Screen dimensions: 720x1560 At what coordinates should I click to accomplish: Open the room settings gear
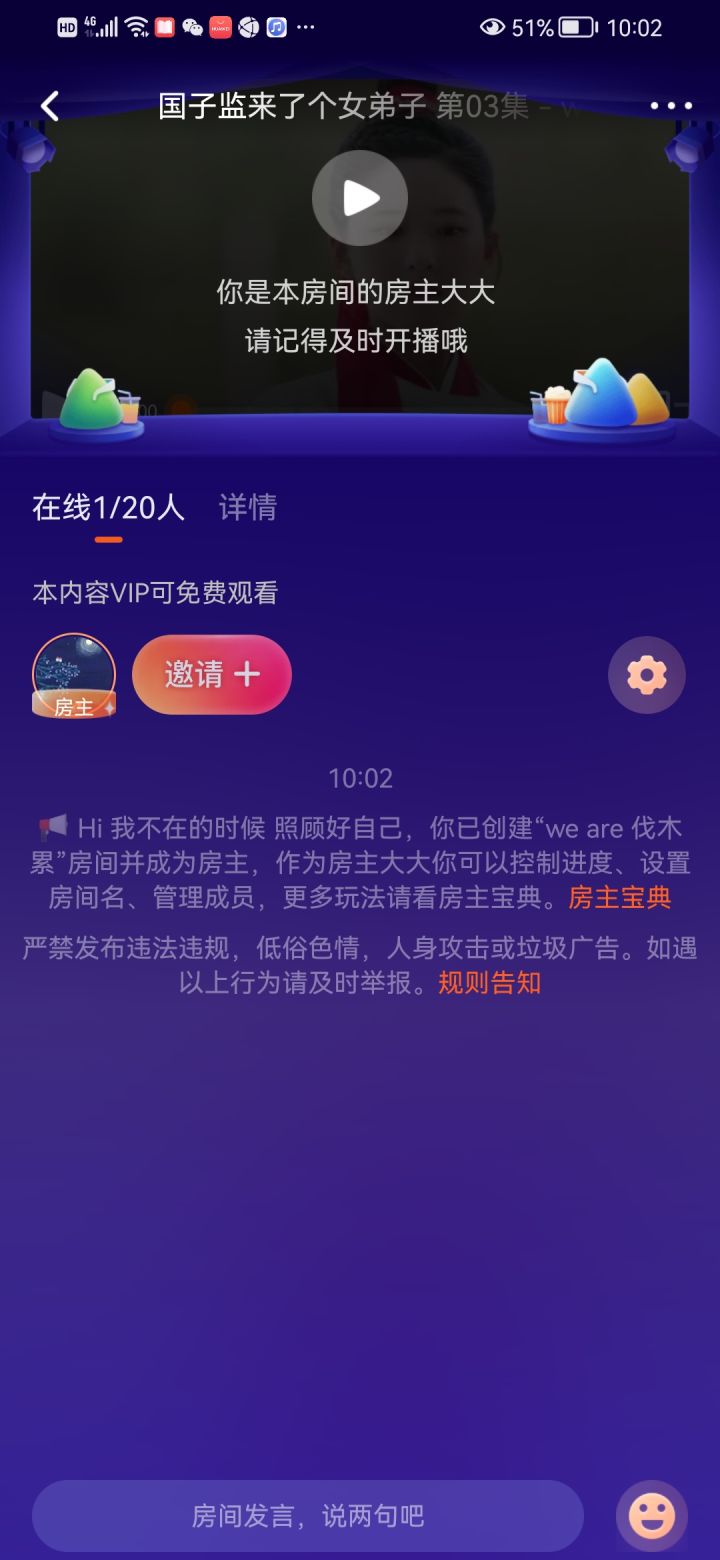point(646,675)
